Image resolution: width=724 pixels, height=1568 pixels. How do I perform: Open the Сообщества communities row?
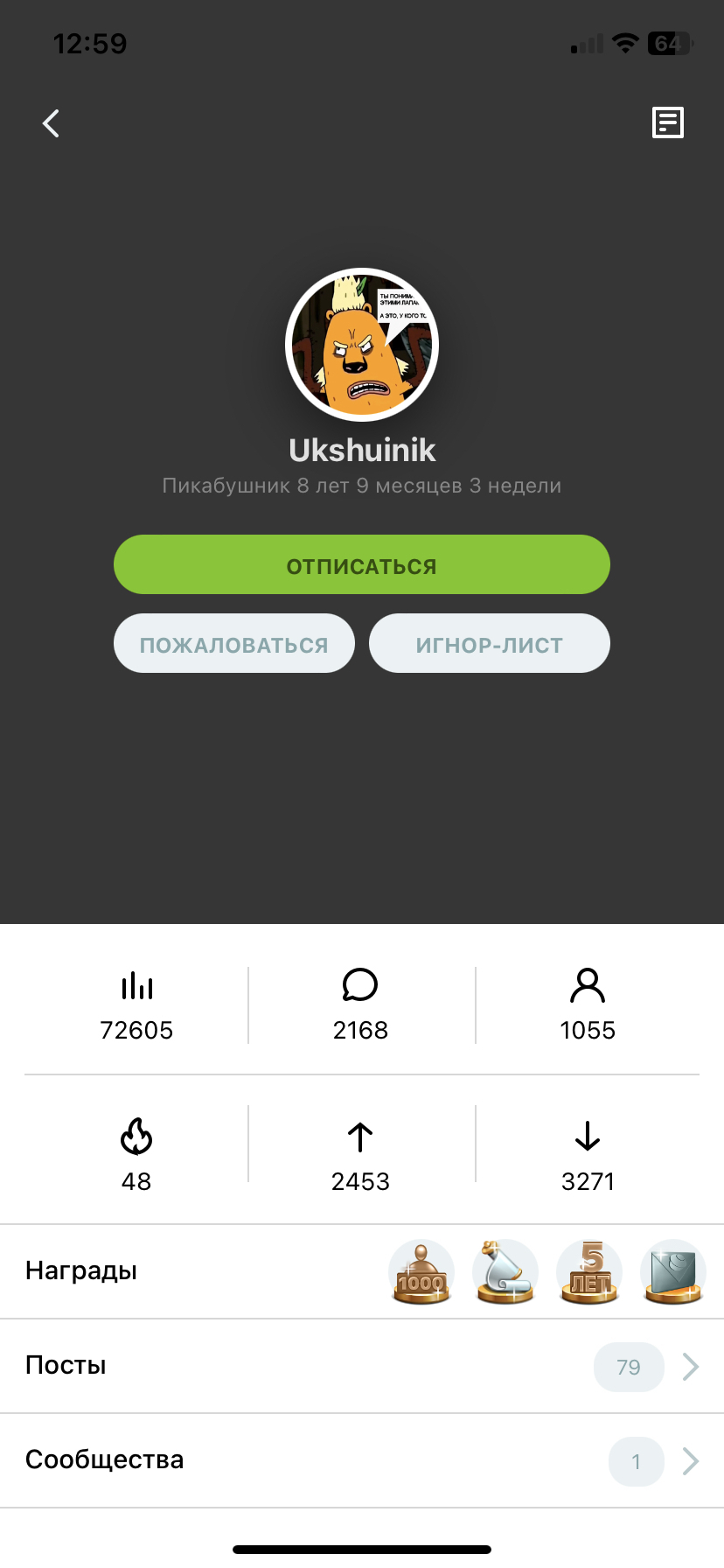pyautogui.click(x=362, y=1460)
